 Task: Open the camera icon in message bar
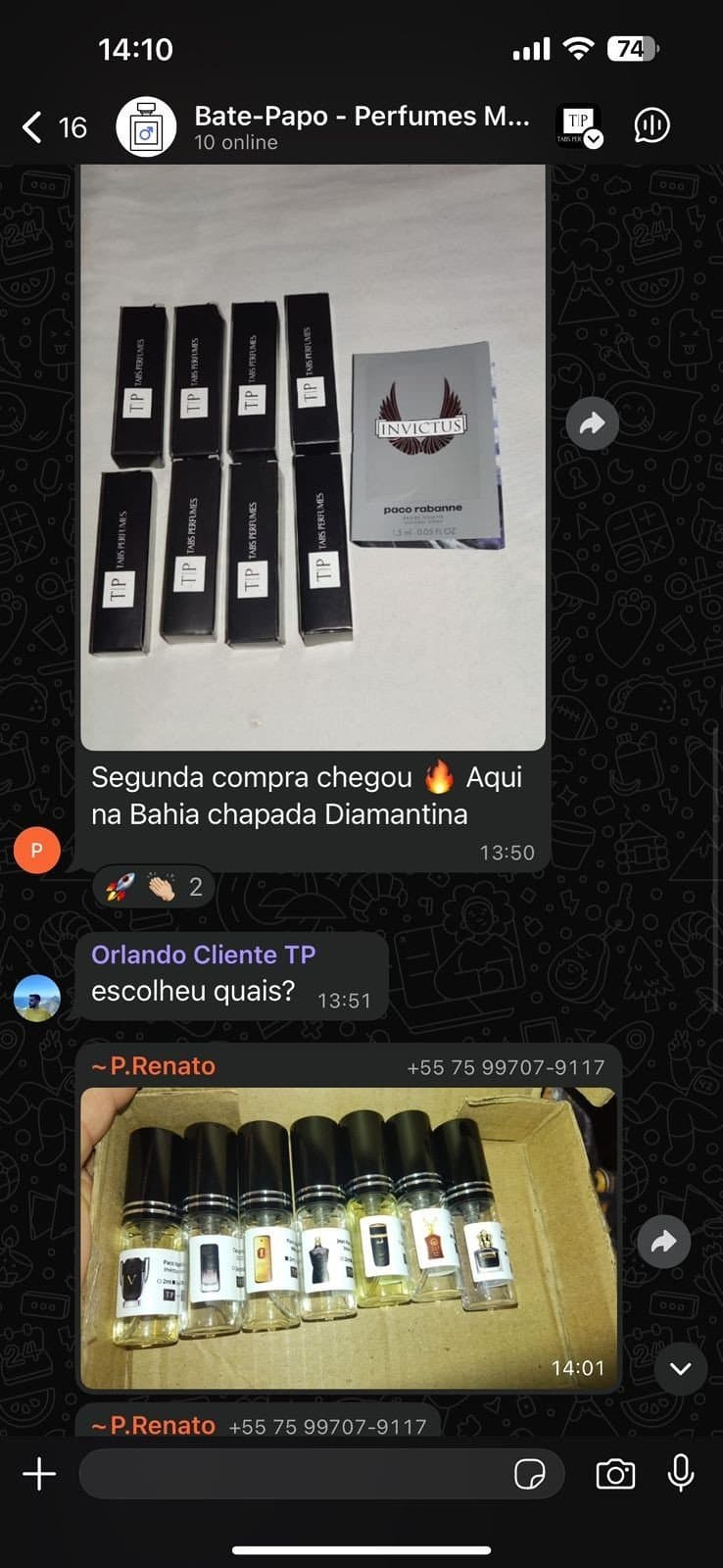(614, 1474)
